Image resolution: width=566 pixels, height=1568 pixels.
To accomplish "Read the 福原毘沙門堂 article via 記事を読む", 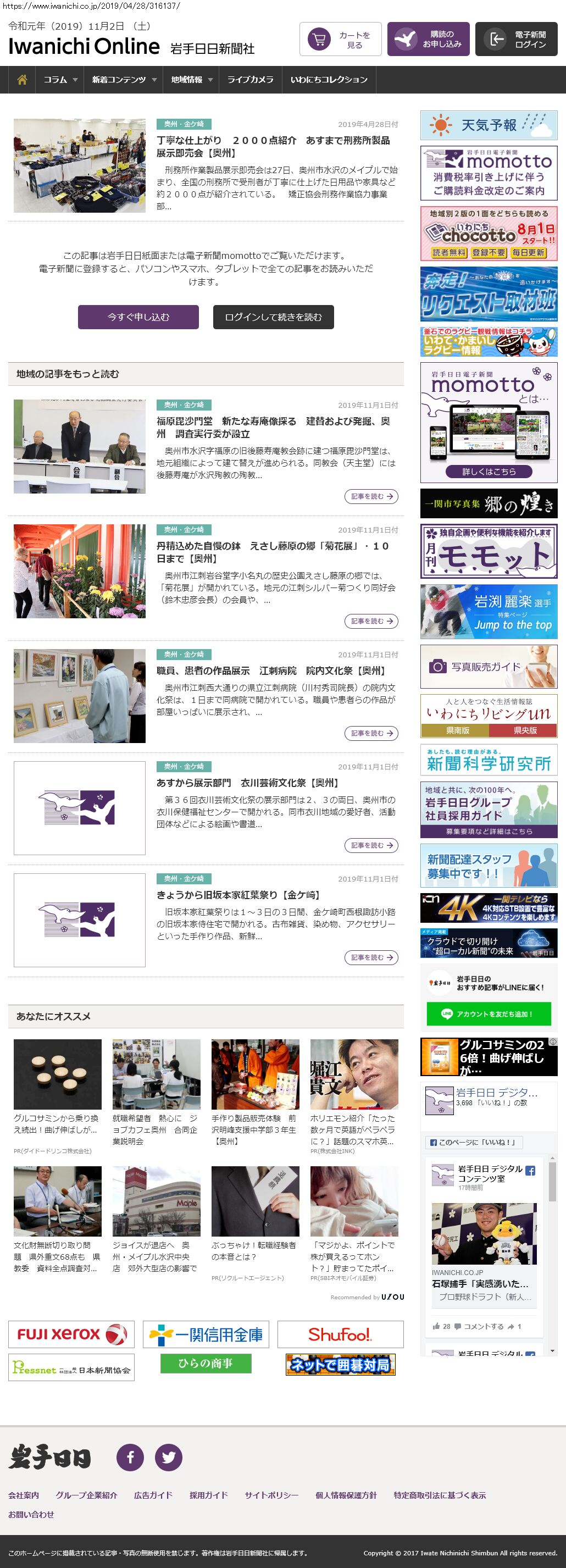I will coord(370,497).
